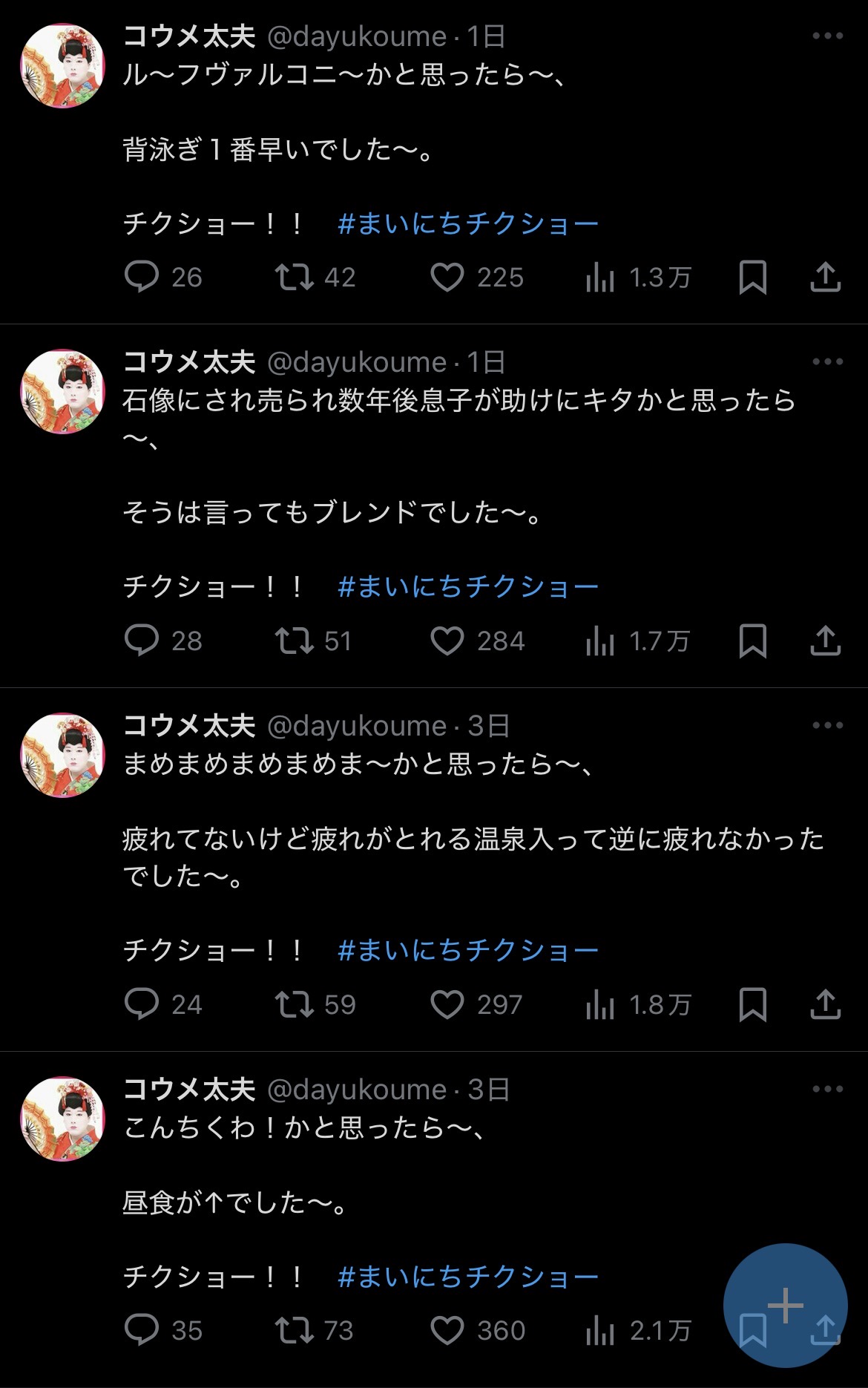Bookmark the post with 1.3万 views

(752, 278)
